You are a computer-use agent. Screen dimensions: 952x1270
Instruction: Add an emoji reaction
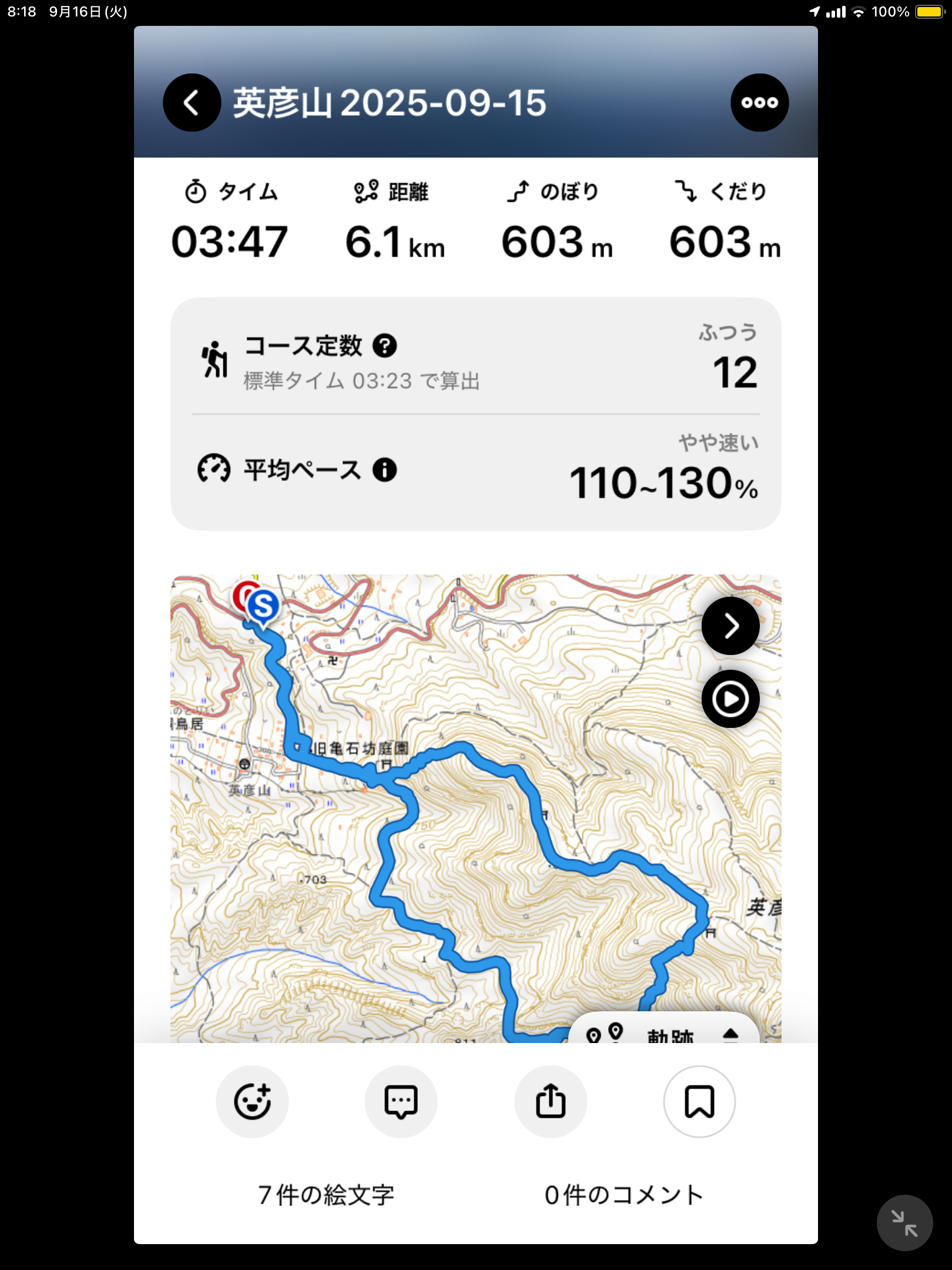pyautogui.click(x=253, y=1101)
